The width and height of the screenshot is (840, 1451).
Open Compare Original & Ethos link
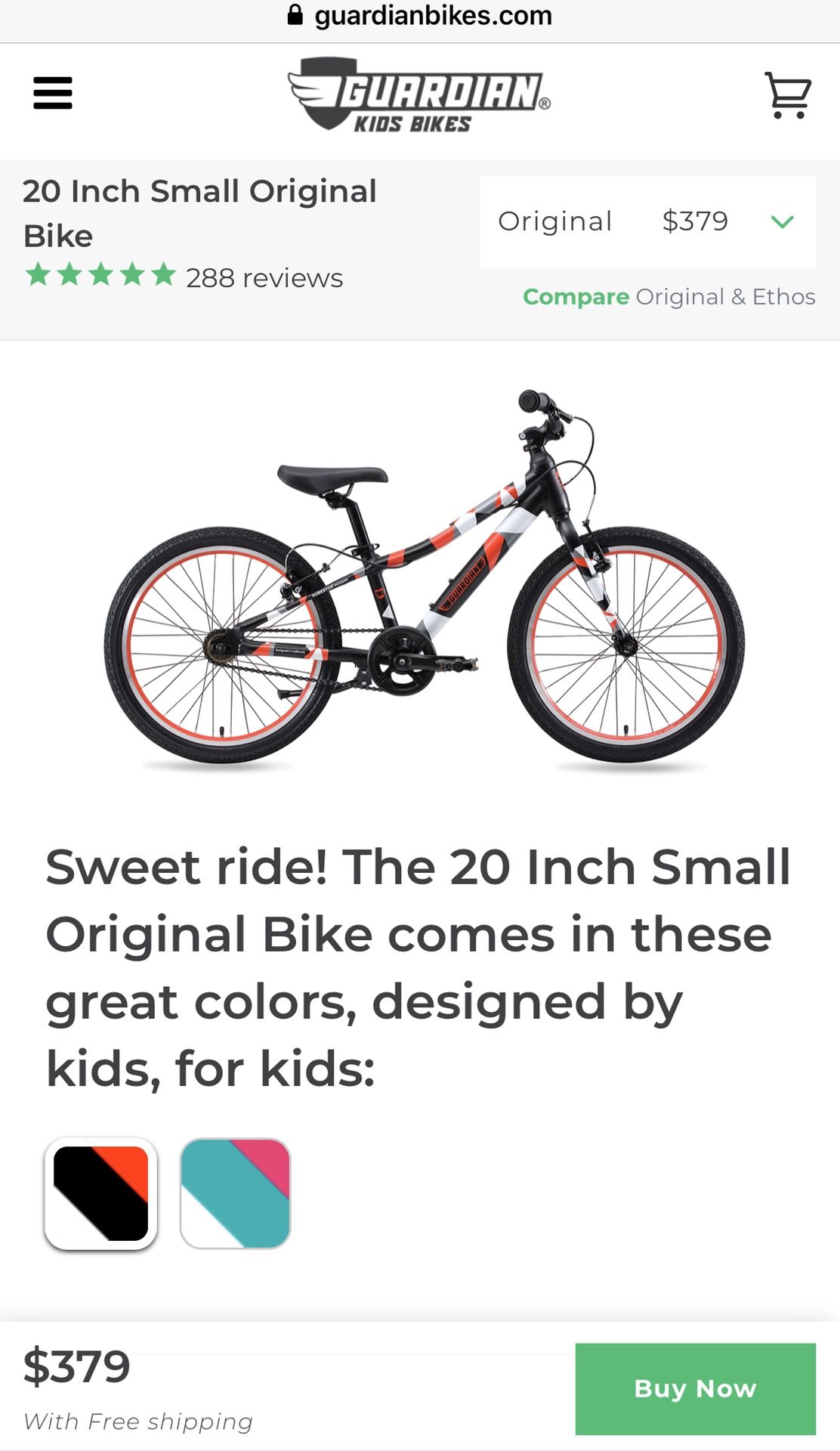(x=669, y=297)
